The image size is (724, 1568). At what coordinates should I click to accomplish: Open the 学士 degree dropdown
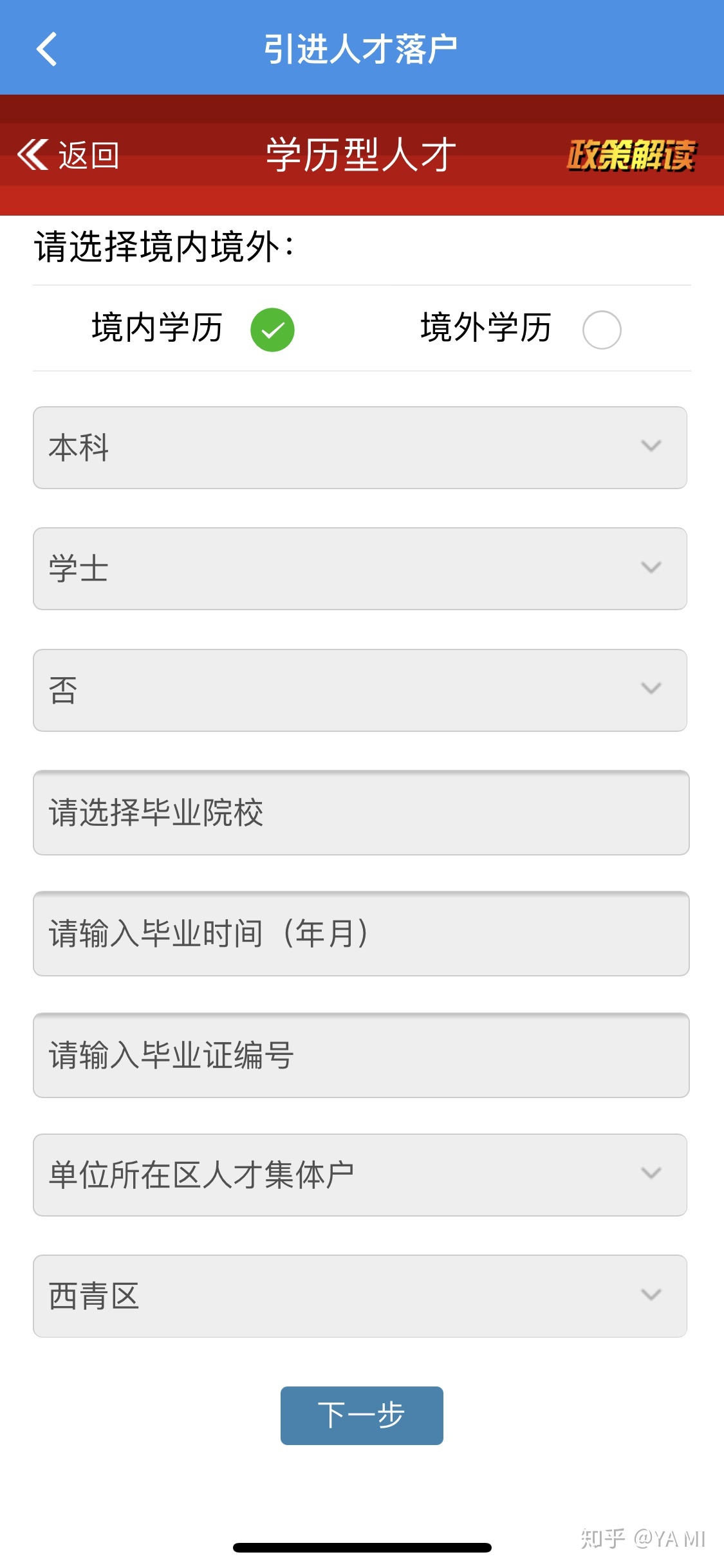pos(360,568)
